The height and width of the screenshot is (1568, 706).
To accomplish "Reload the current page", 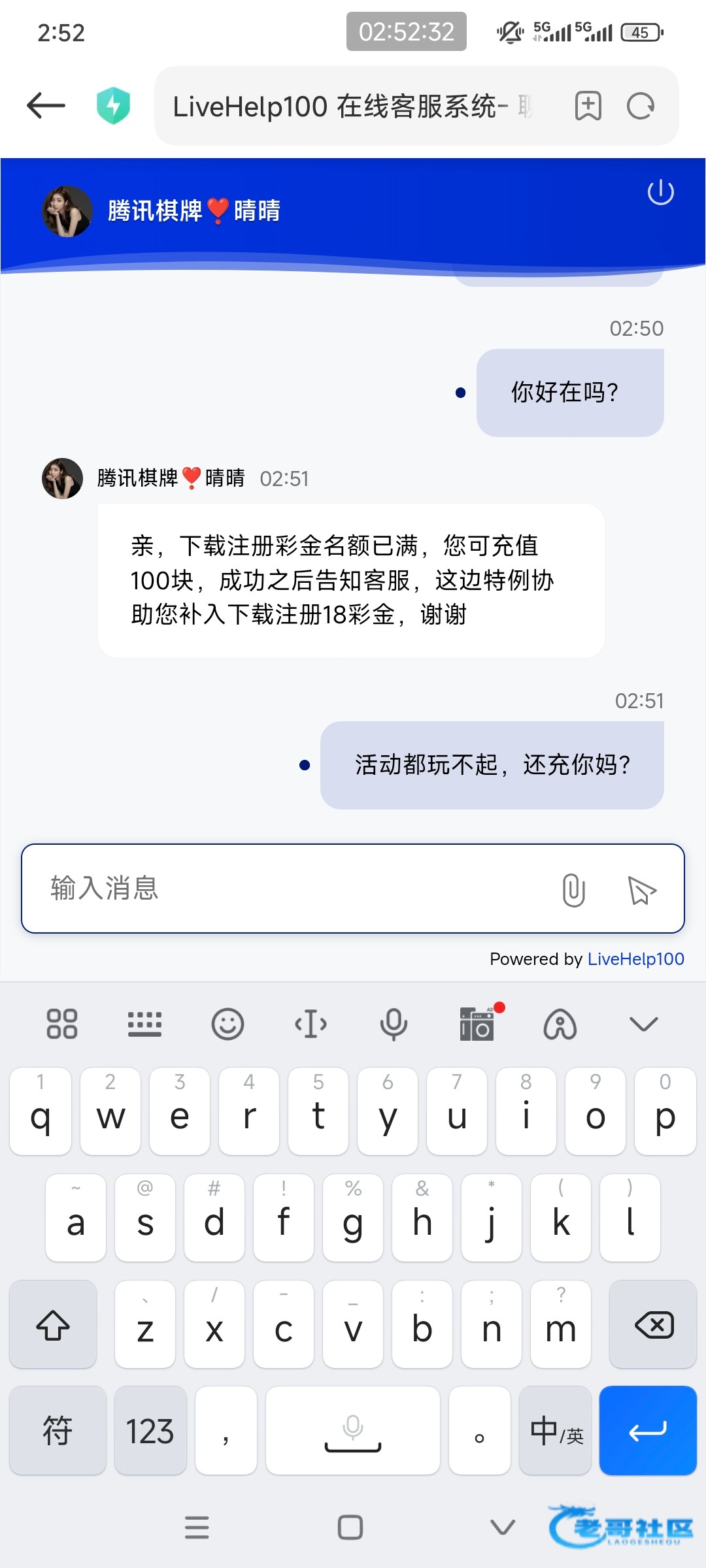I will click(641, 106).
